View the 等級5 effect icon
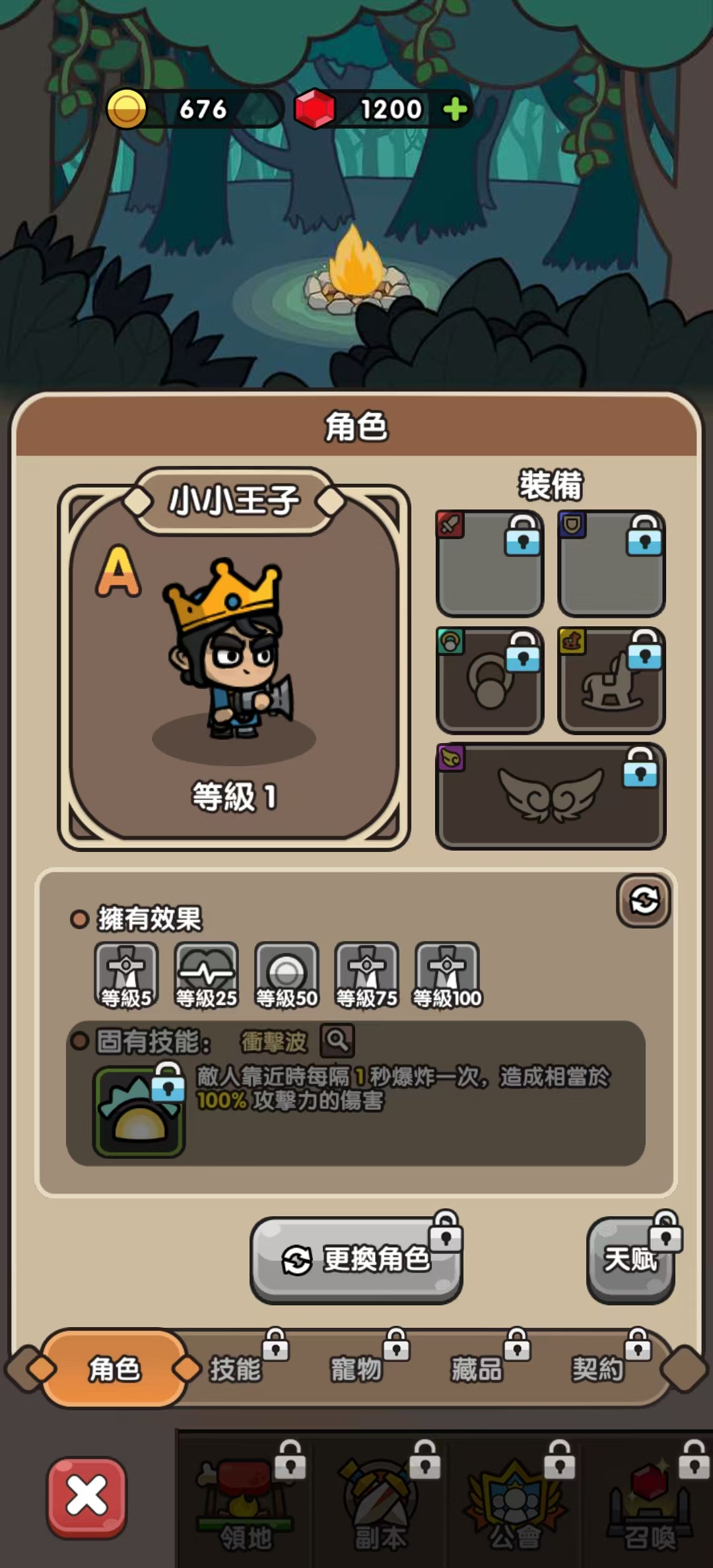713x1568 pixels. [x=126, y=975]
